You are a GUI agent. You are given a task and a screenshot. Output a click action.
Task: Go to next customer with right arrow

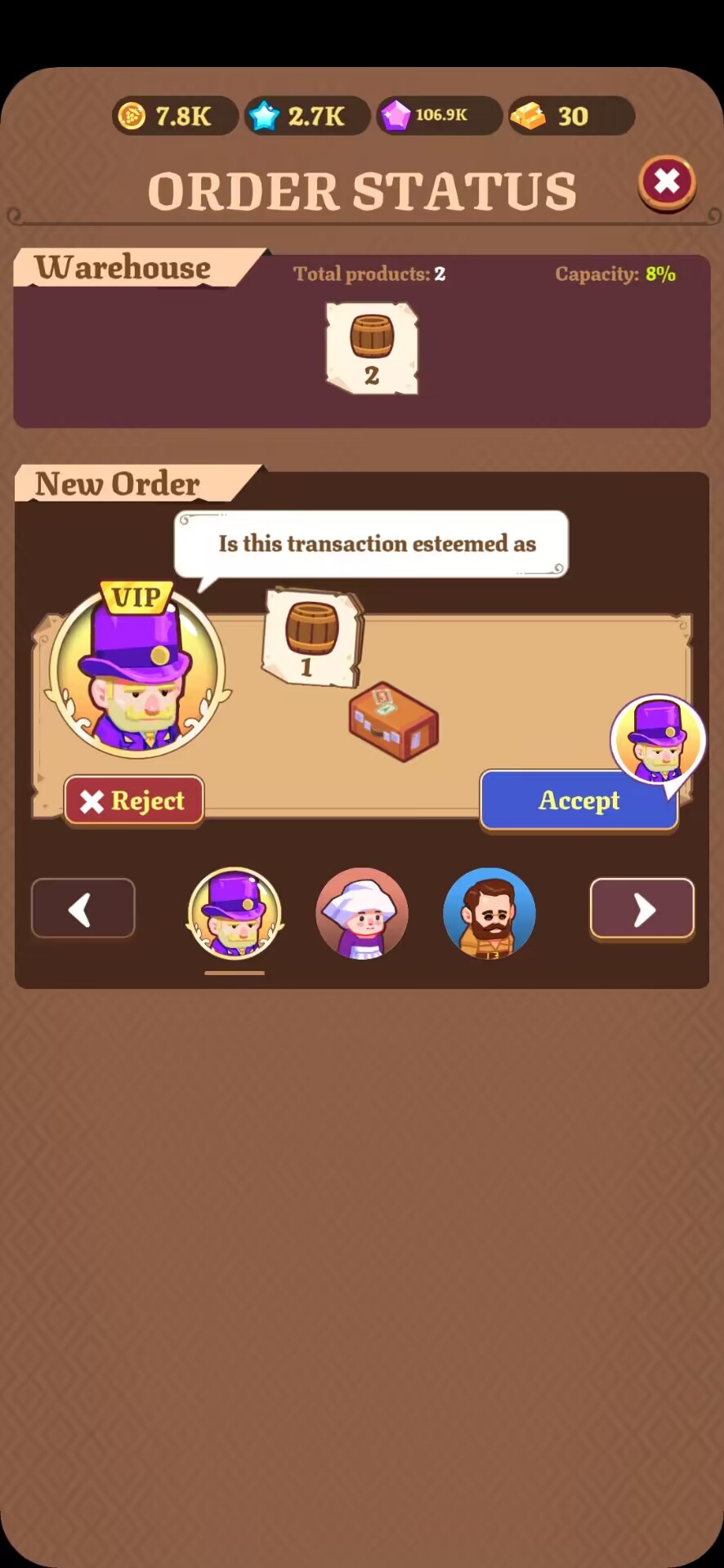[x=641, y=909]
